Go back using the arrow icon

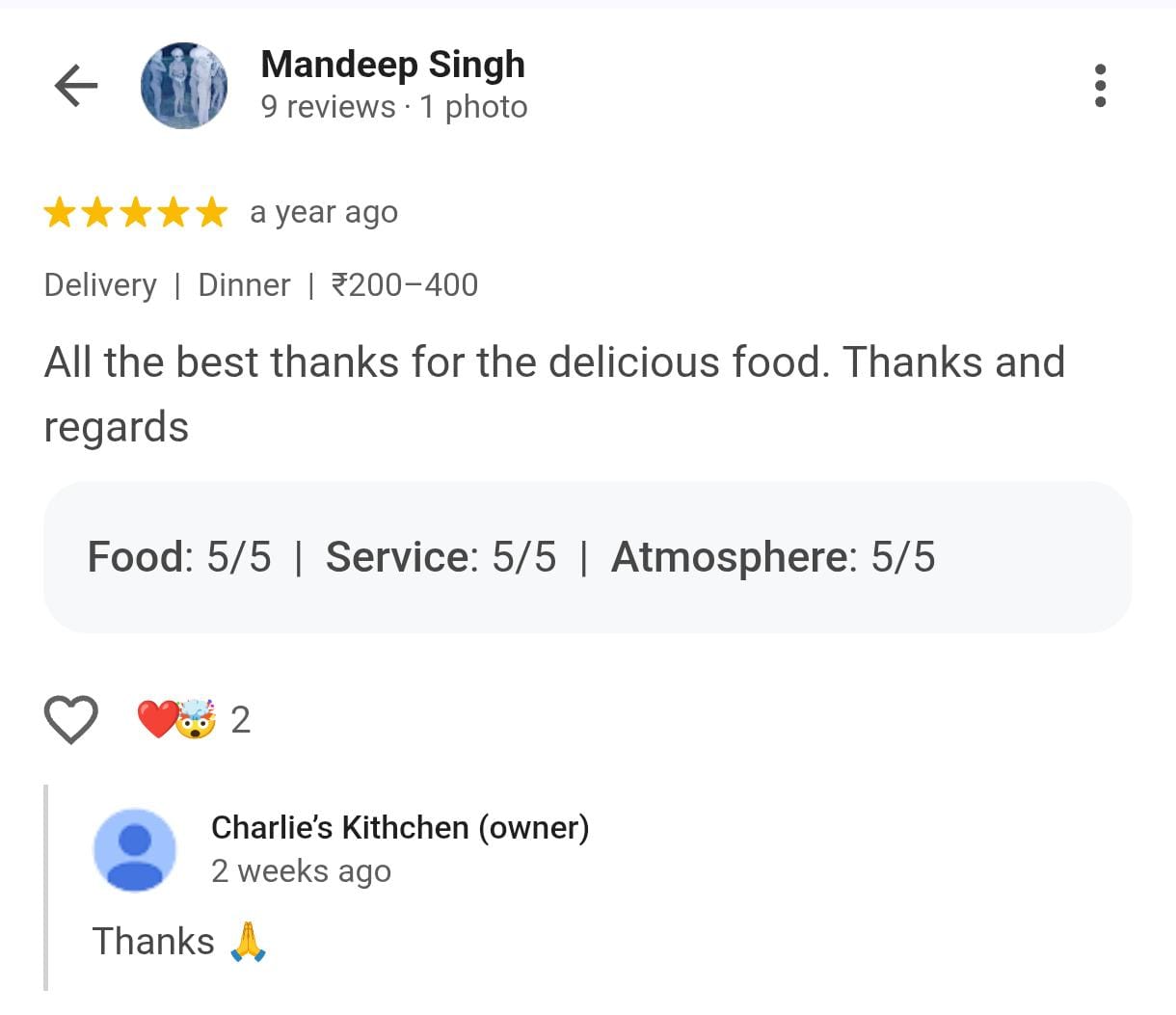coord(76,86)
